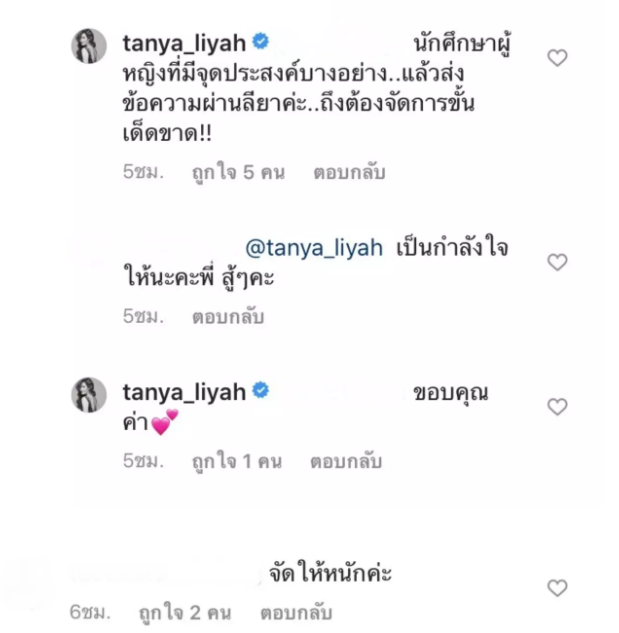Like tanya_liyah's comment about นักศึกษาผู้หญิง
619x633 pixels.
[x=557, y=58]
